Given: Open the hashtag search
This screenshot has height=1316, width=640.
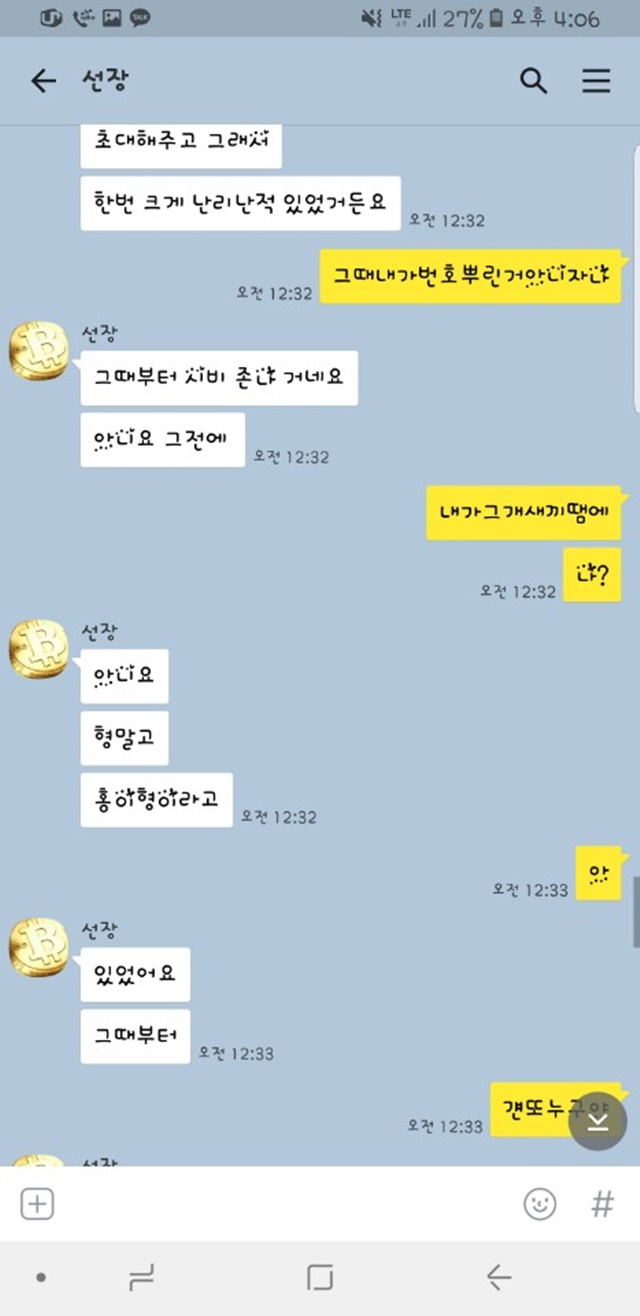Looking at the screenshot, I should point(602,1204).
